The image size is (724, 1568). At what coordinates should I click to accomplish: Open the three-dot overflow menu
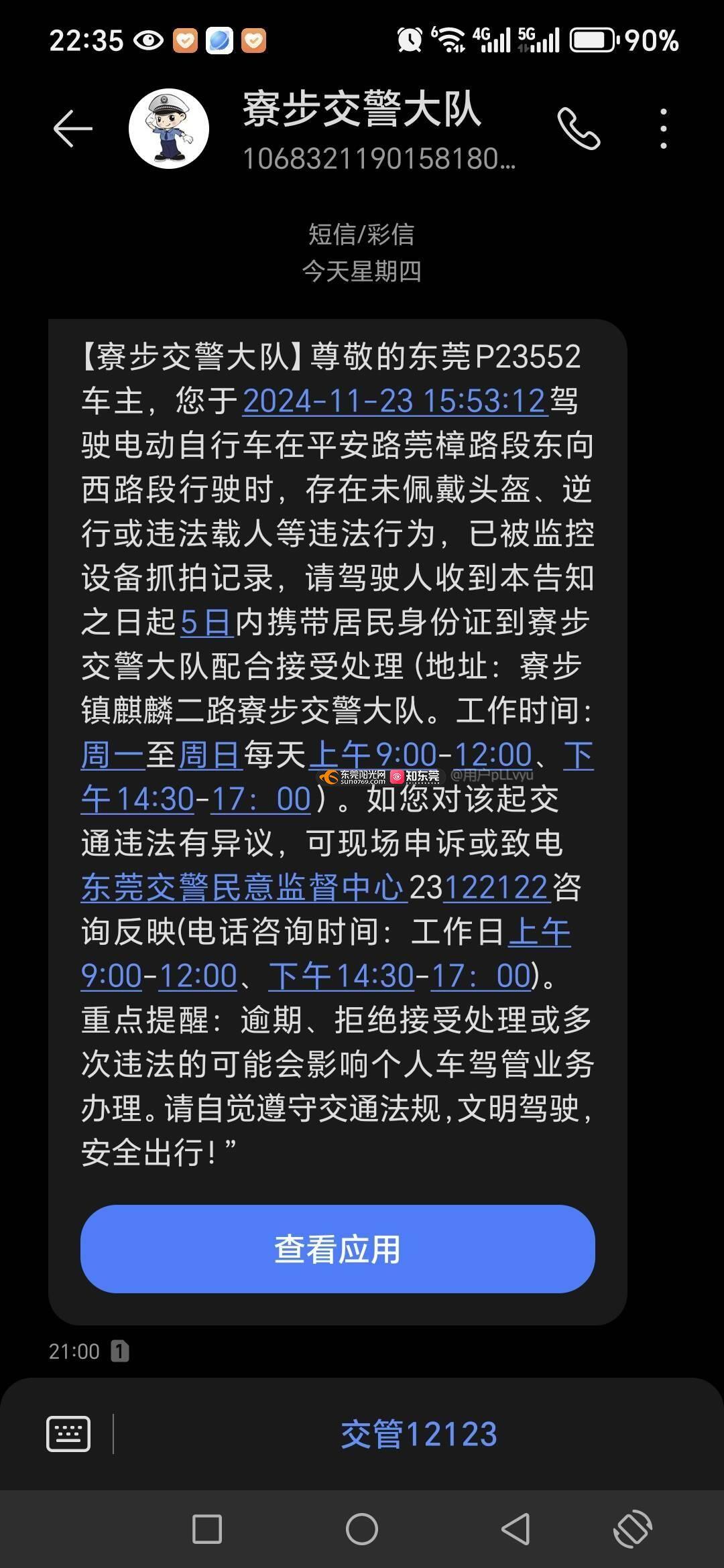click(663, 128)
